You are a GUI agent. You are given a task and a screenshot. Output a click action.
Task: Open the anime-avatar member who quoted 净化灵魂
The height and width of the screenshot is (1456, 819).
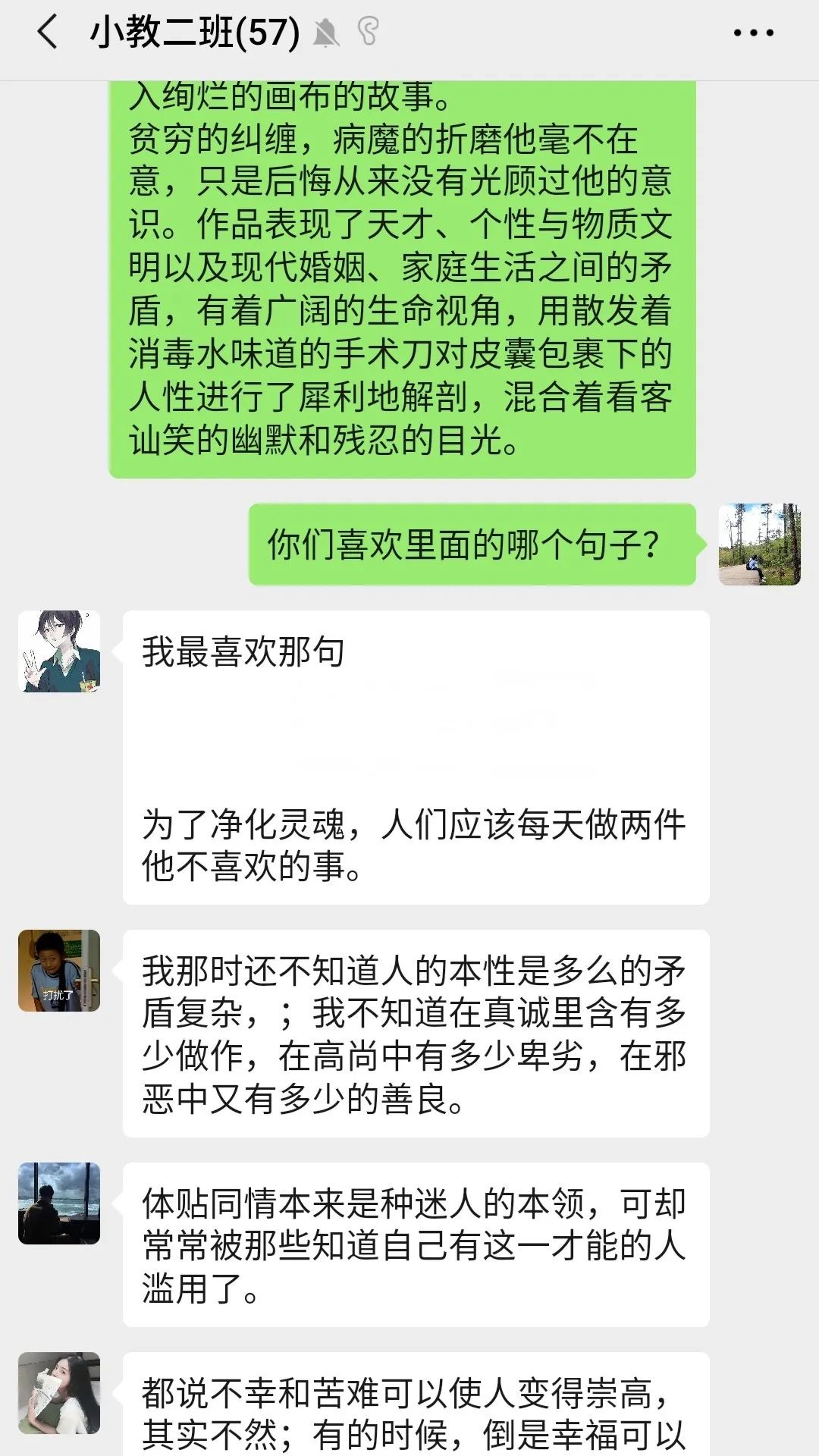59,651
